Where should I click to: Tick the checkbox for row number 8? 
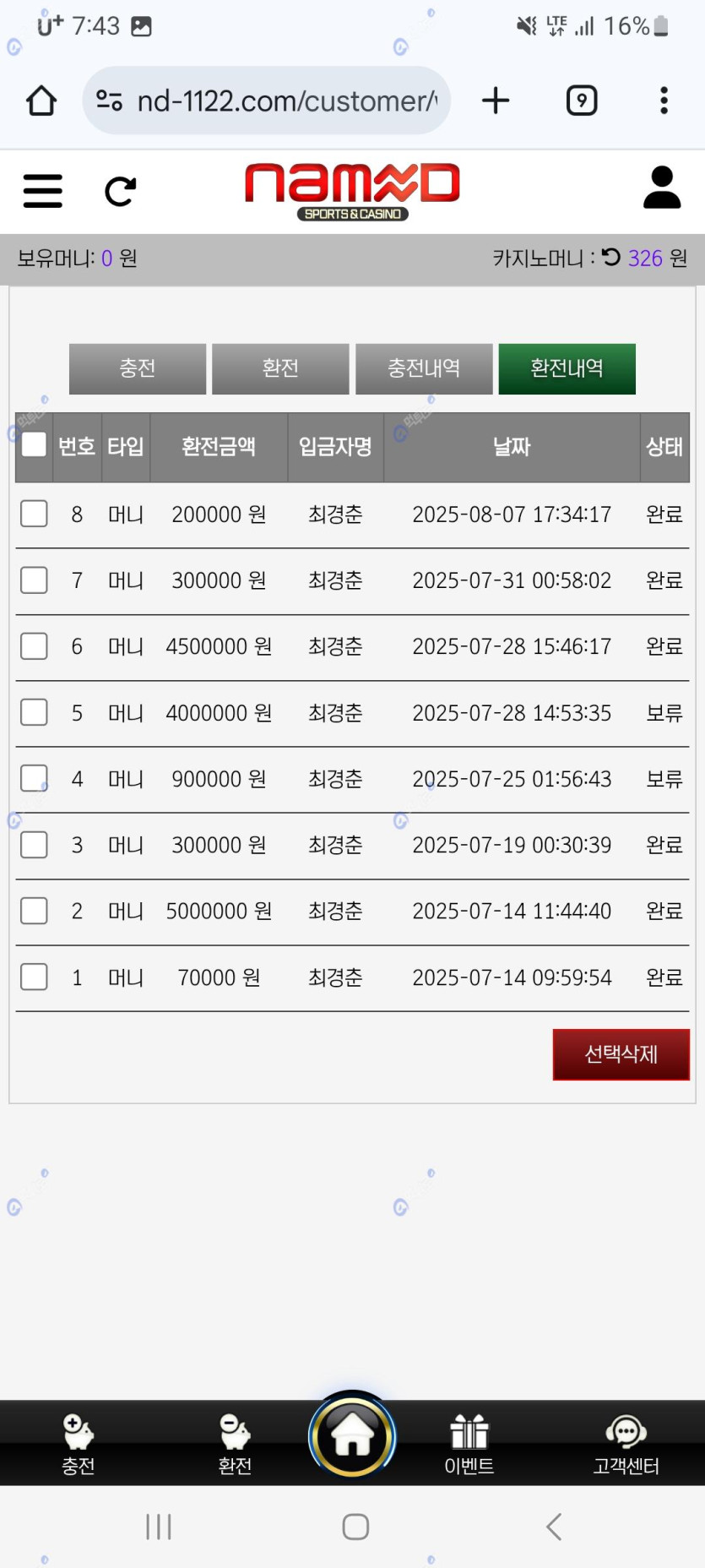[x=34, y=514]
